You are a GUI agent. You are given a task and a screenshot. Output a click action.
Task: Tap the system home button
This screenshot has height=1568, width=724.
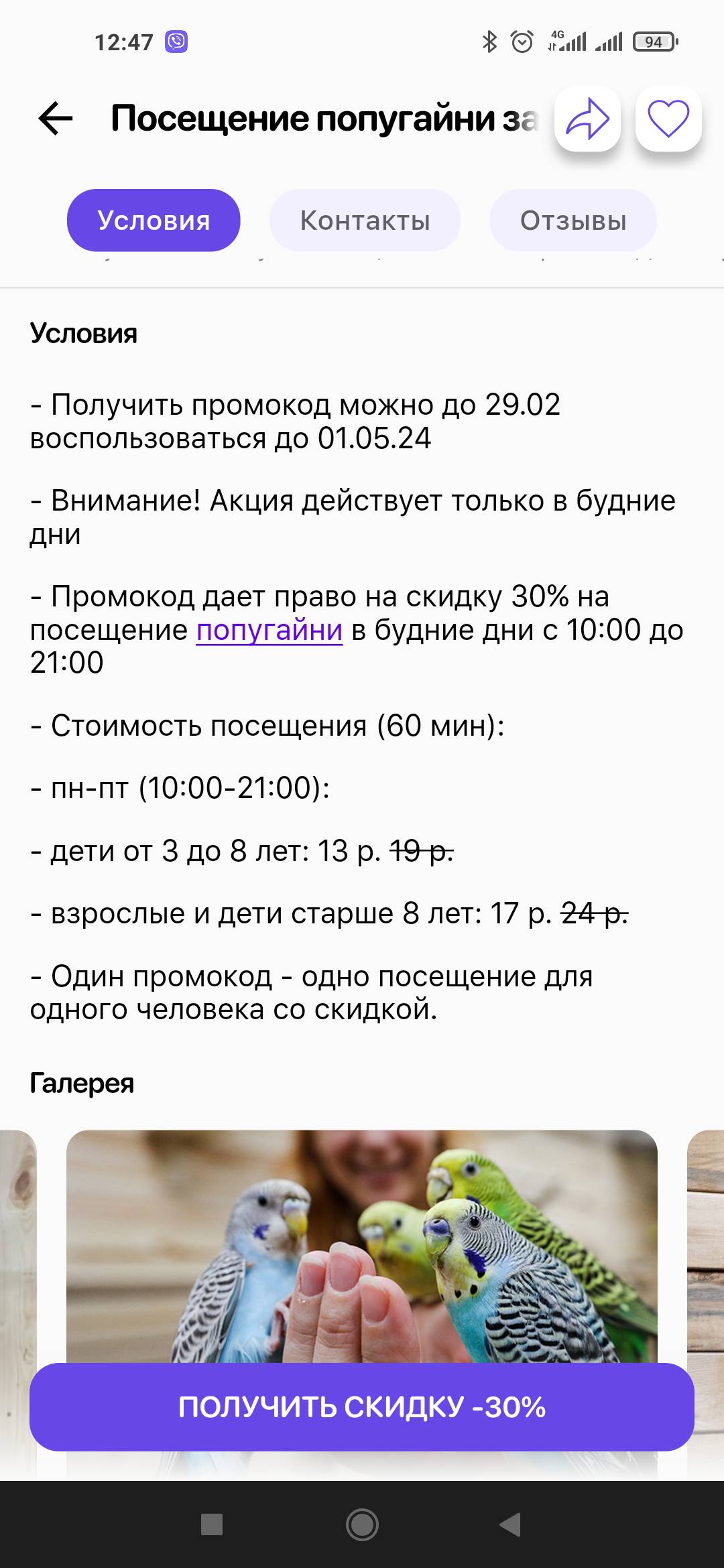pos(362,1525)
